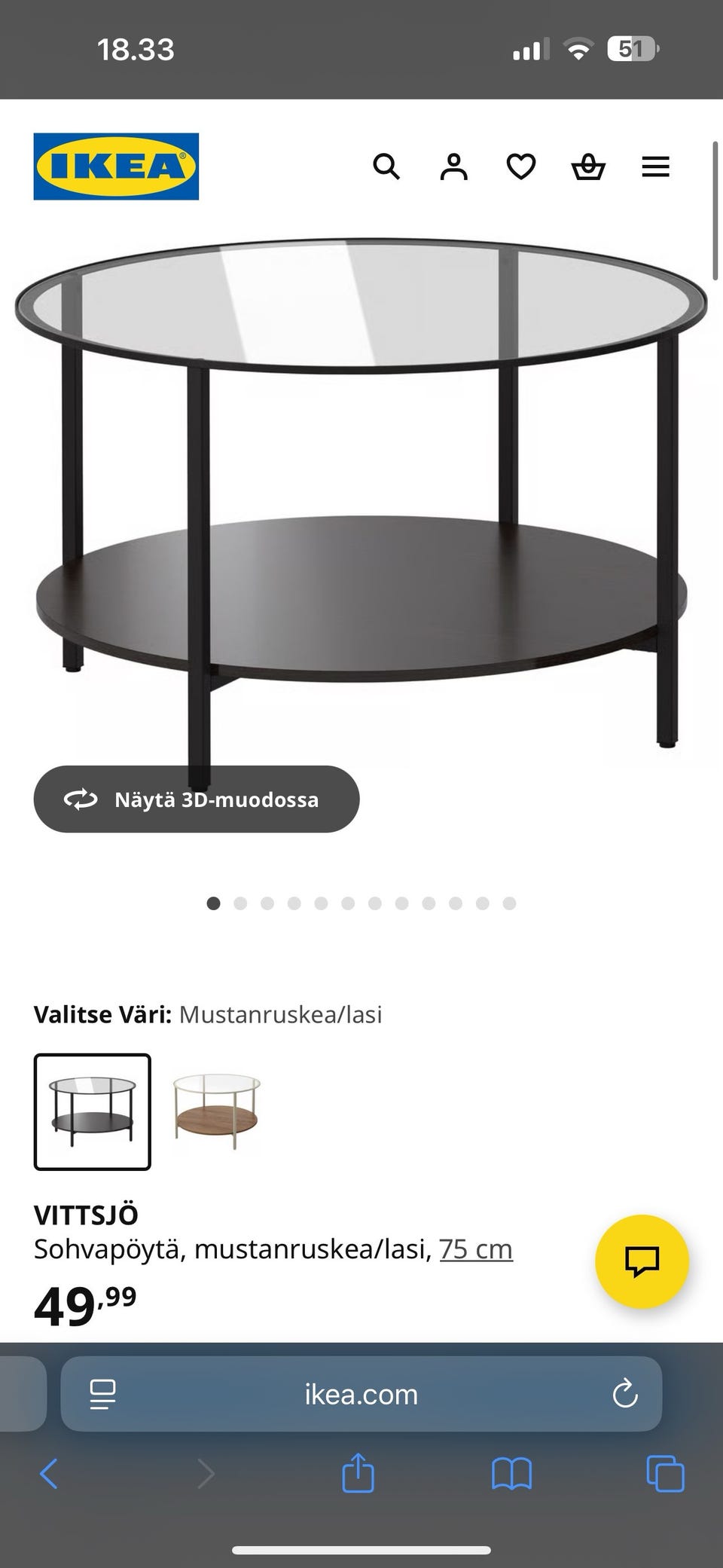Open the shopping bag
Screen dimensions: 723x1568
pyautogui.click(x=589, y=167)
